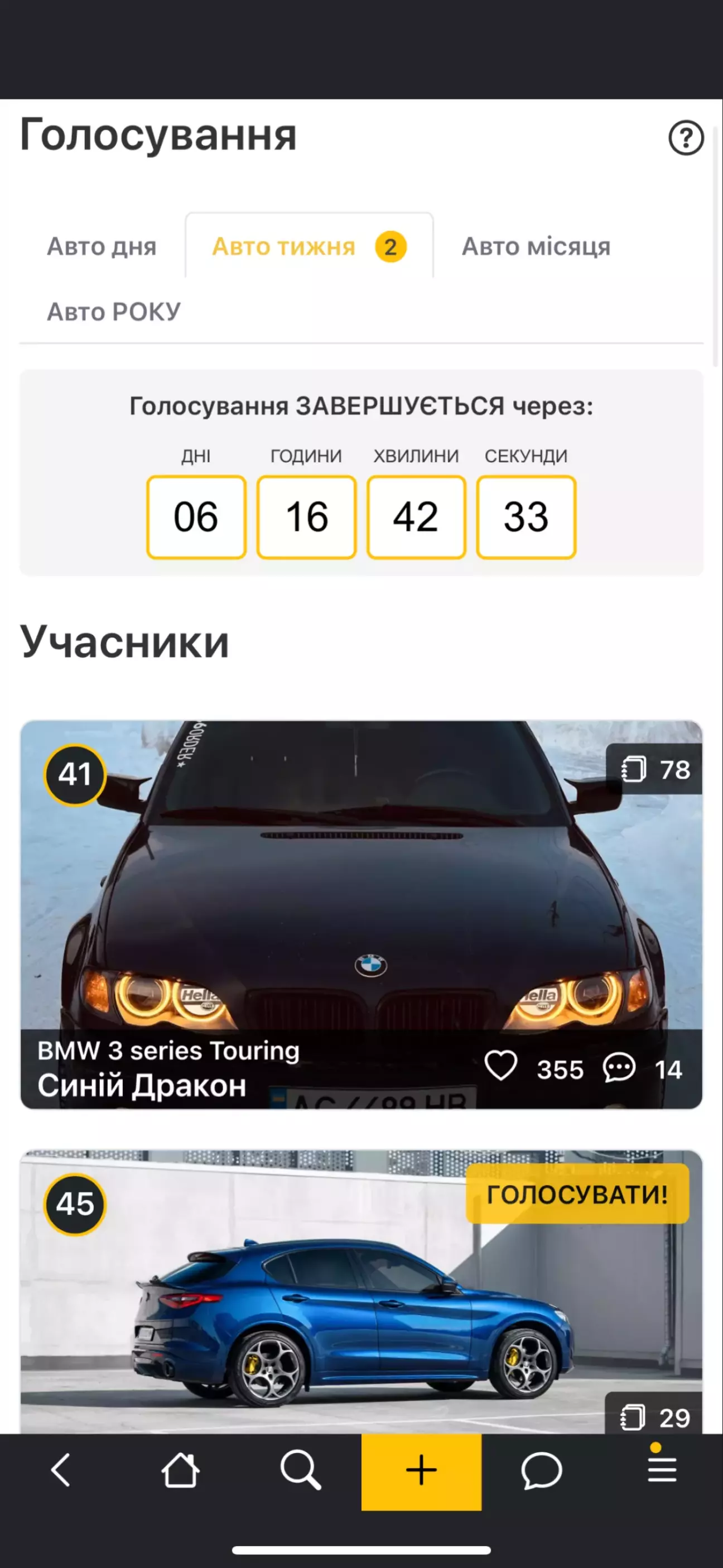Open the Авто РОКУ tab
This screenshot has height=1568, width=723.
[114, 311]
